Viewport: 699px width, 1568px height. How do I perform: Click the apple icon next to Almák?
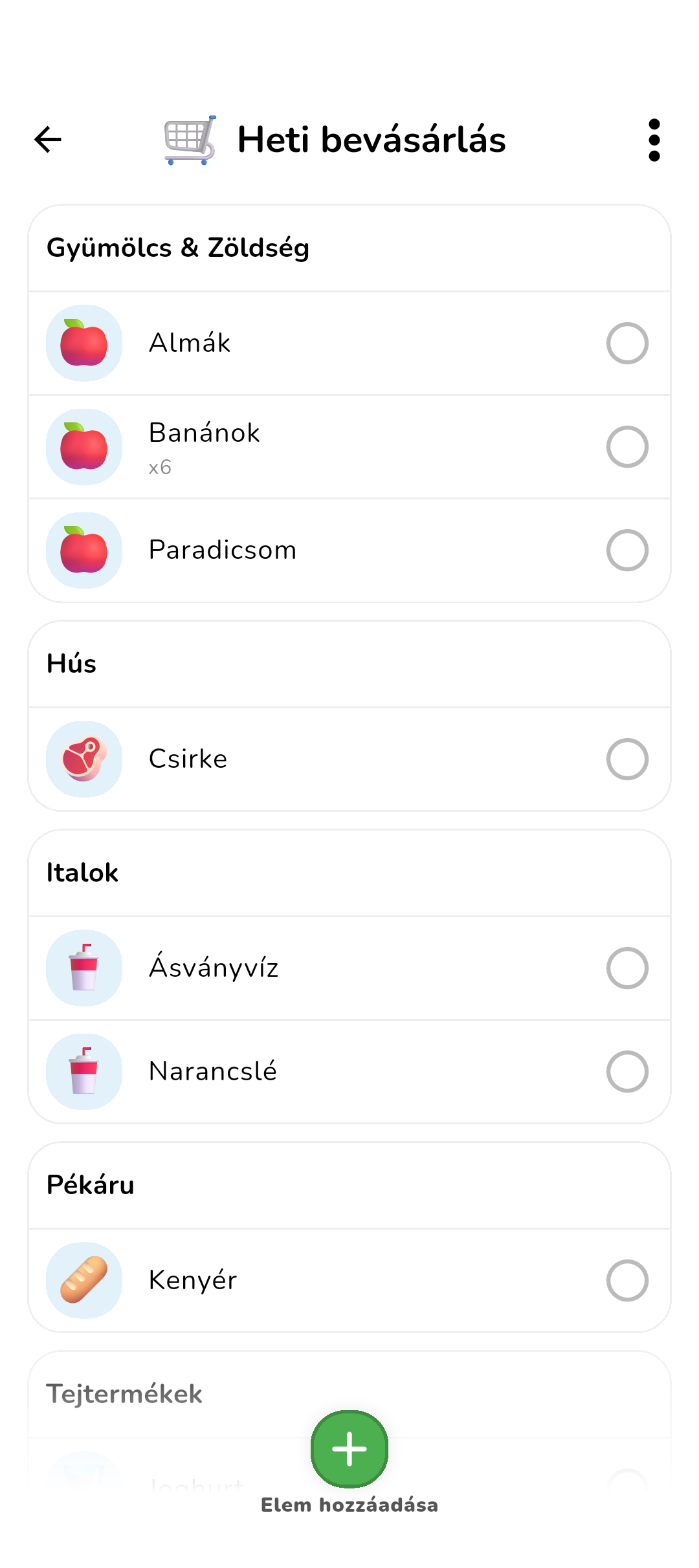click(x=83, y=343)
